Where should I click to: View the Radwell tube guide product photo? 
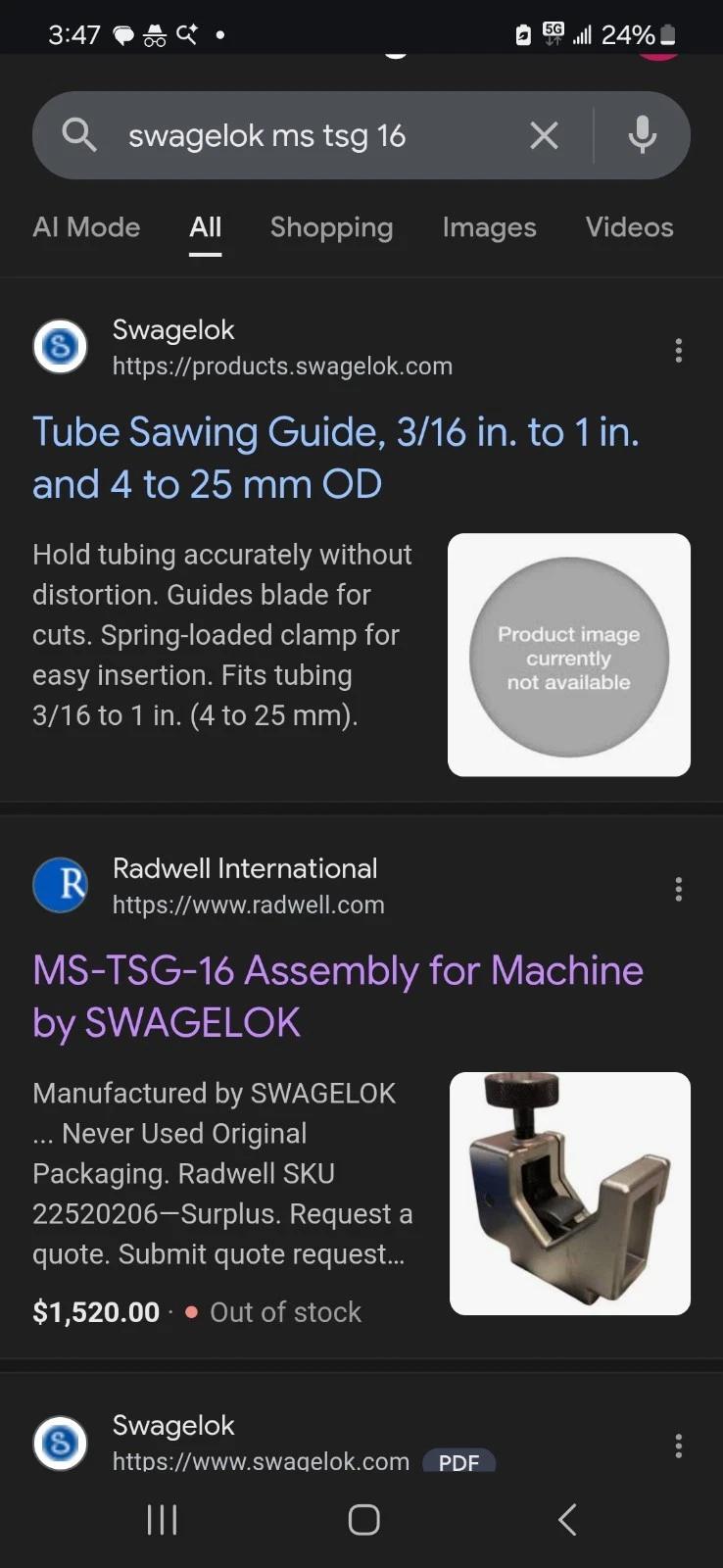pyautogui.click(x=569, y=1193)
